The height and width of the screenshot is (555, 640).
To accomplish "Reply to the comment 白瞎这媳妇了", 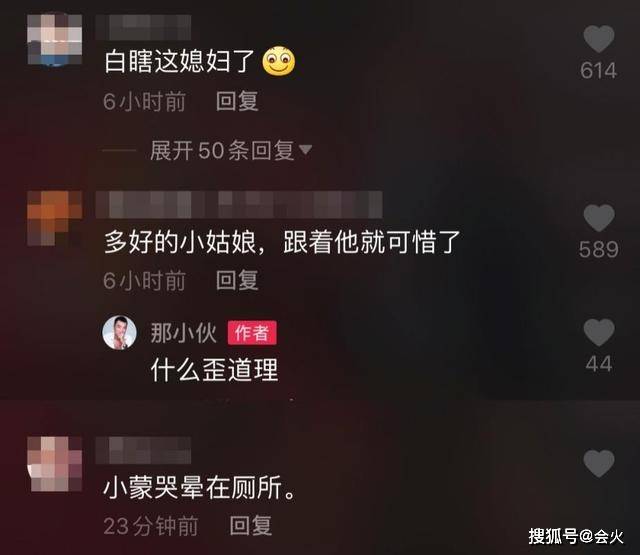I will (237, 102).
